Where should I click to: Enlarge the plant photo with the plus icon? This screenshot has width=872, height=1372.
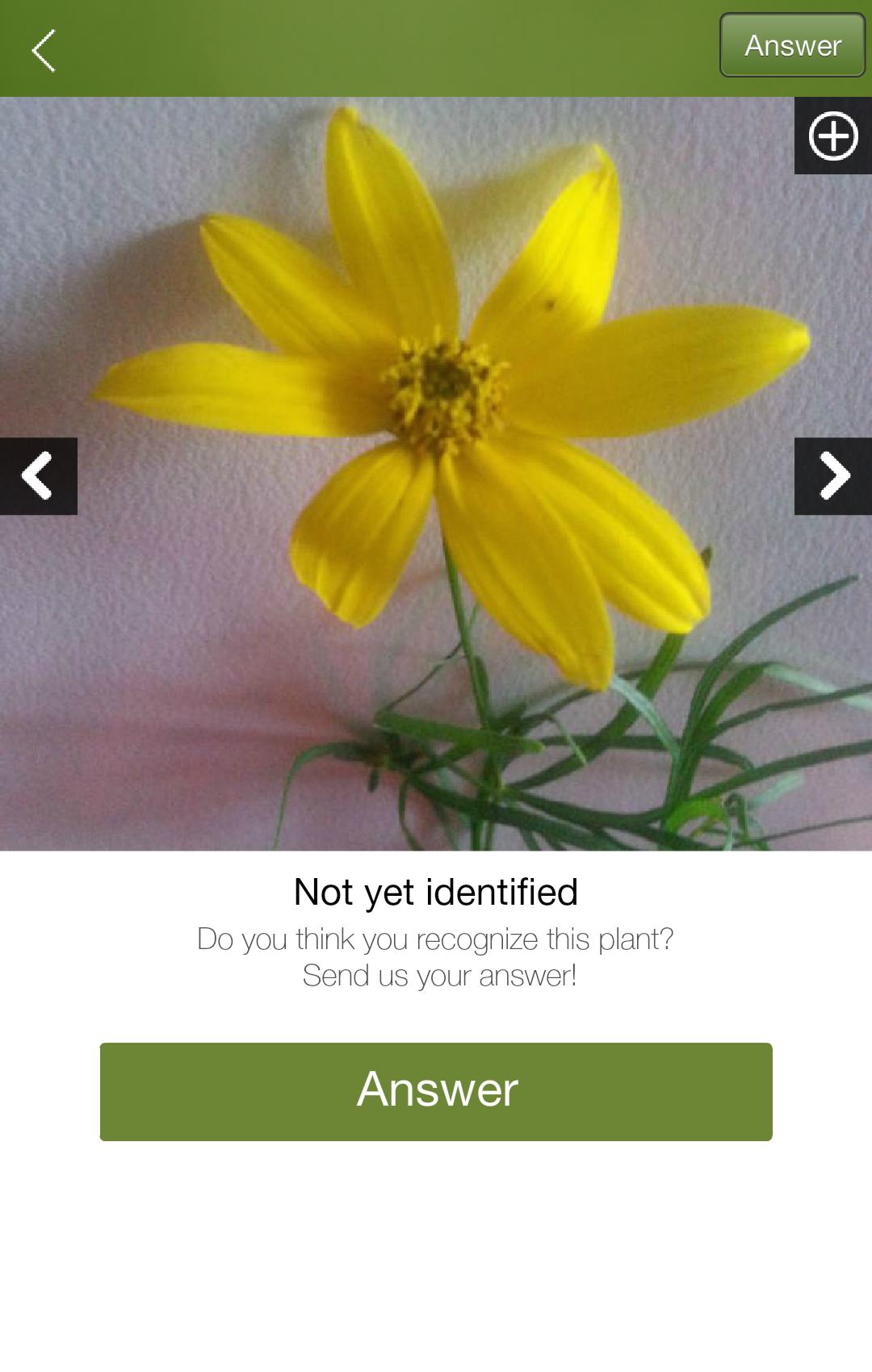tap(832, 136)
